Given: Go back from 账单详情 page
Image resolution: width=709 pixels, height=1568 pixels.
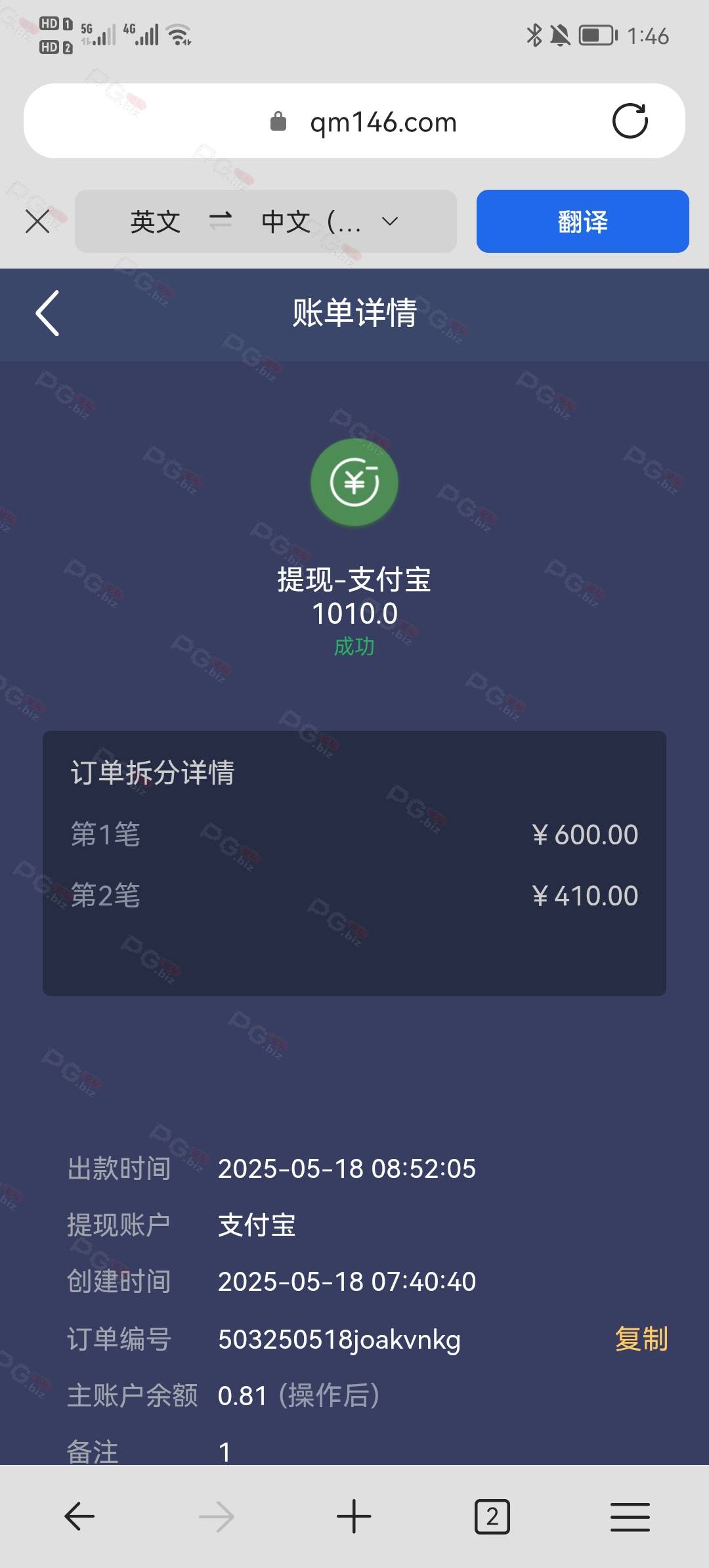Looking at the screenshot, I should click(48, 313).
